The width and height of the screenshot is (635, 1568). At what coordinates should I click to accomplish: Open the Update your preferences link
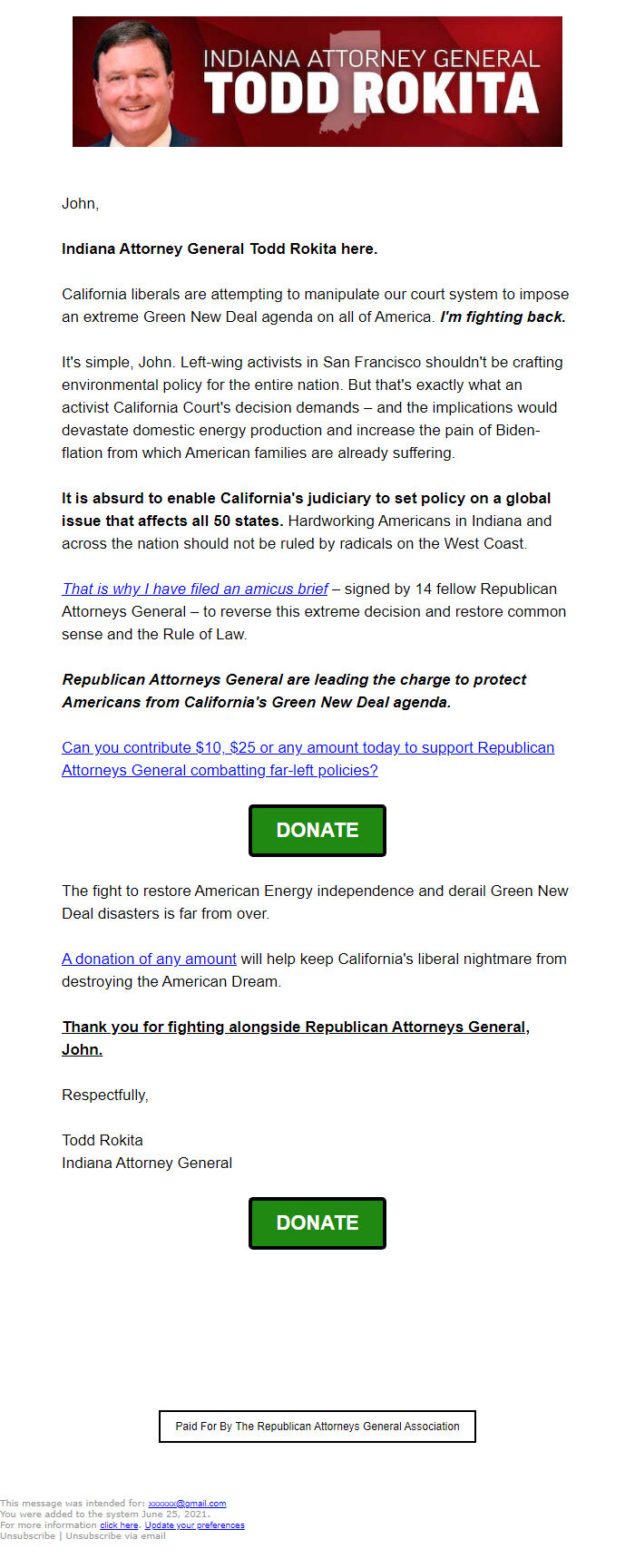point(194,1525)
